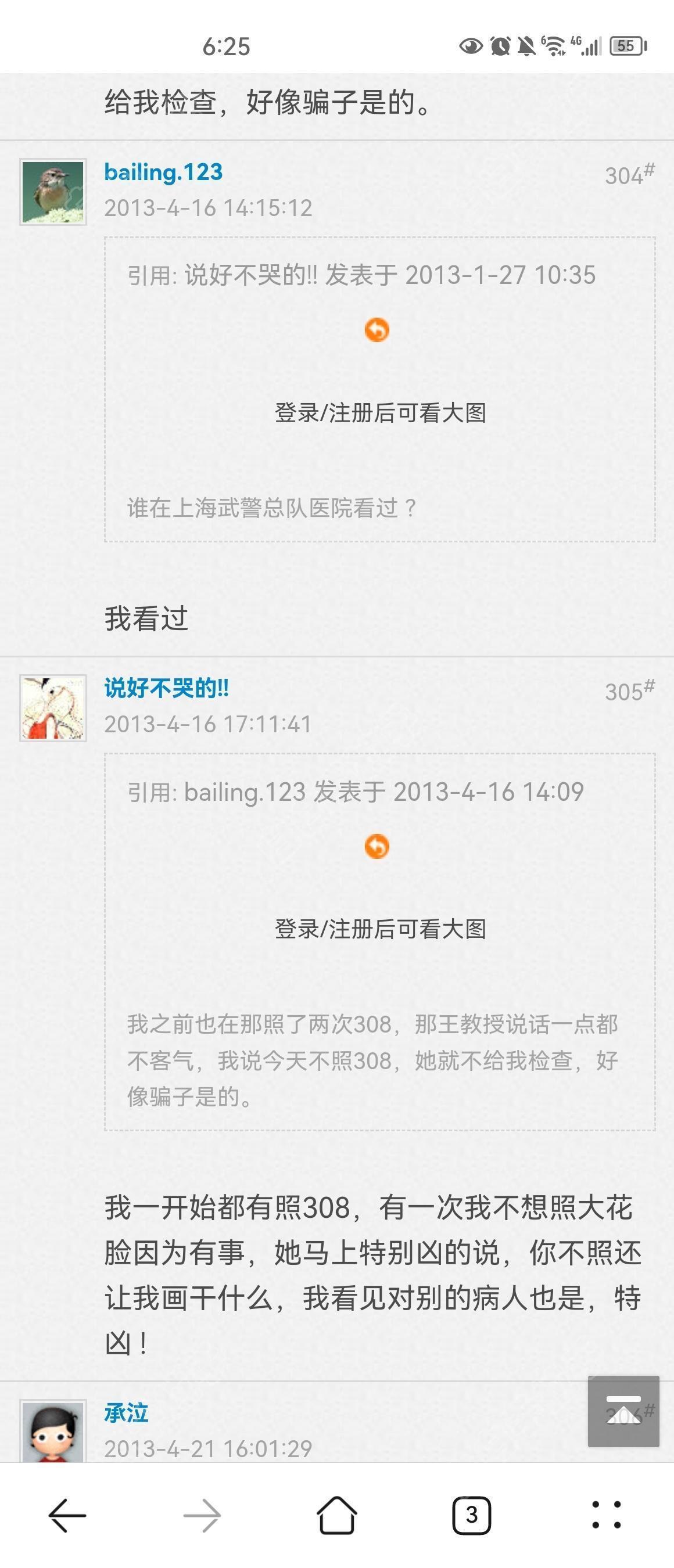Viewport: 674px width, 1568px height.
Task: Open 说好不哭的!! user profile link
Action: coord(166,688)
